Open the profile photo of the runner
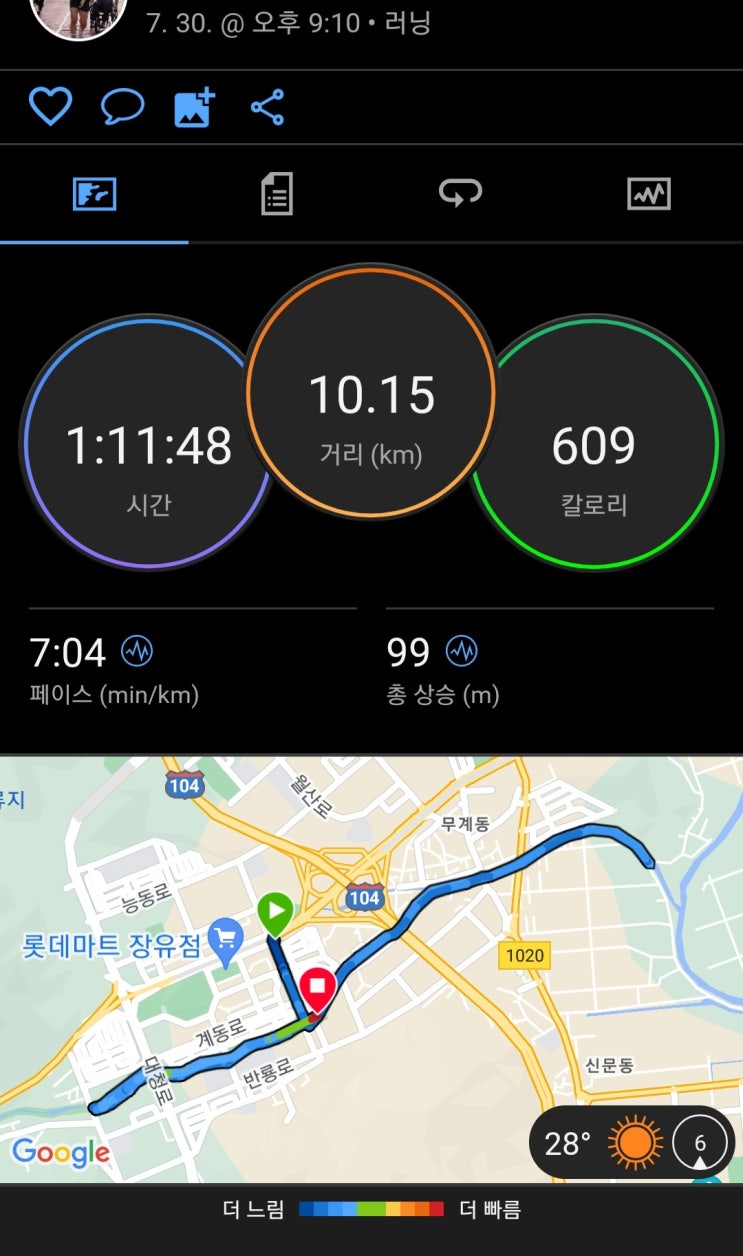 point(78,14)
